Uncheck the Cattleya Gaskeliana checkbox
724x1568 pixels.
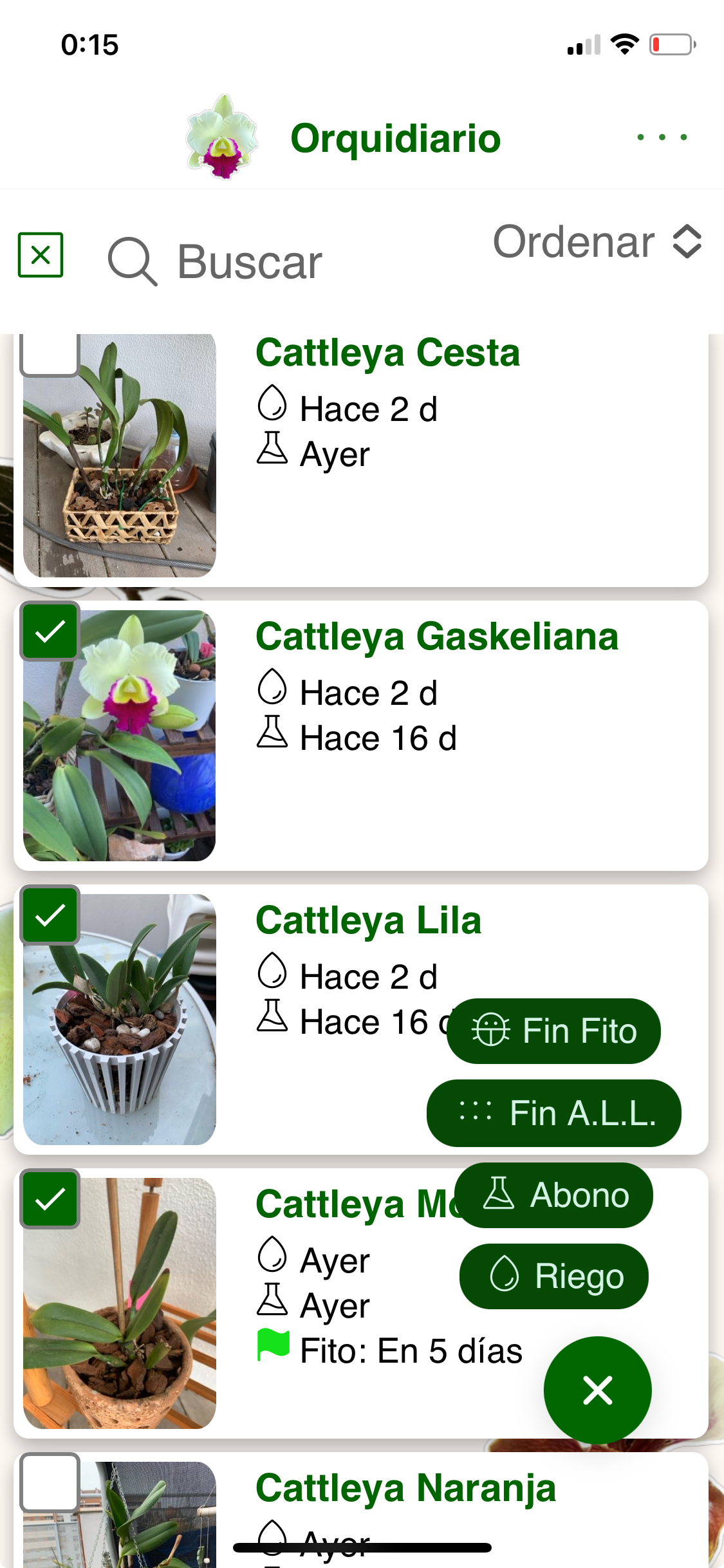(50, 631)
